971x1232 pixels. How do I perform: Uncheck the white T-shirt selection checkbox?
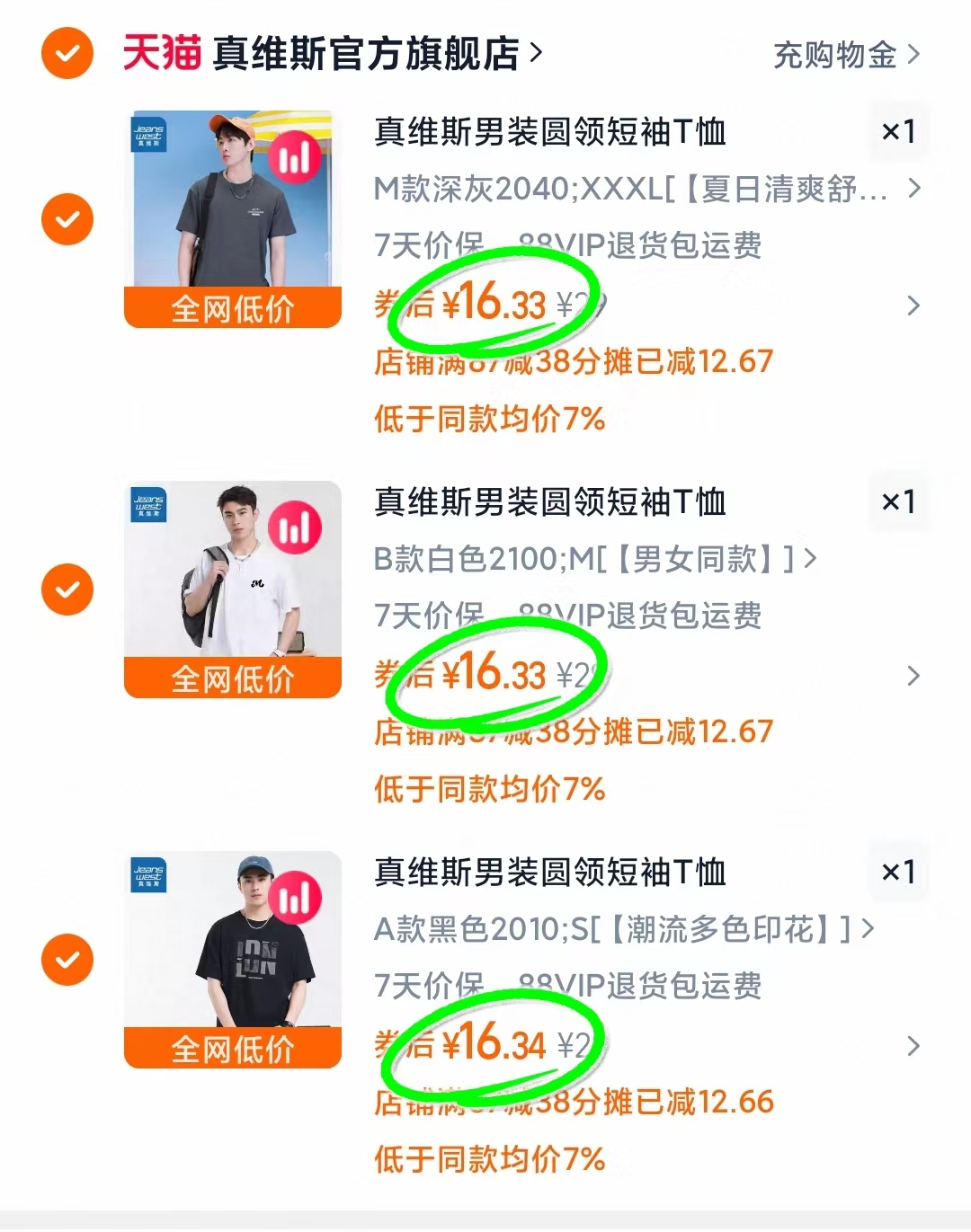[x=67, y=589]
